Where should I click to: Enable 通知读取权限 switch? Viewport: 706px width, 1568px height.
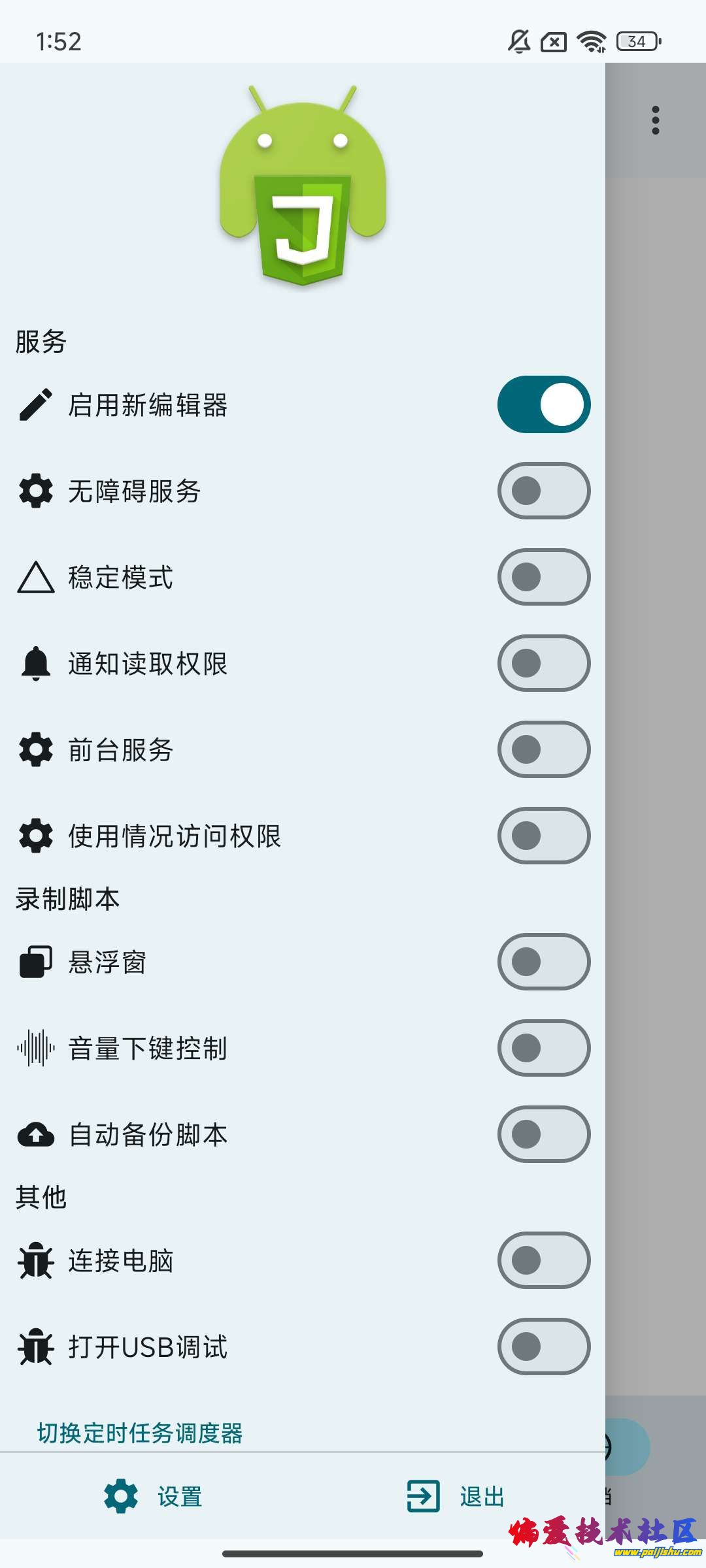(x=544, y=663)
